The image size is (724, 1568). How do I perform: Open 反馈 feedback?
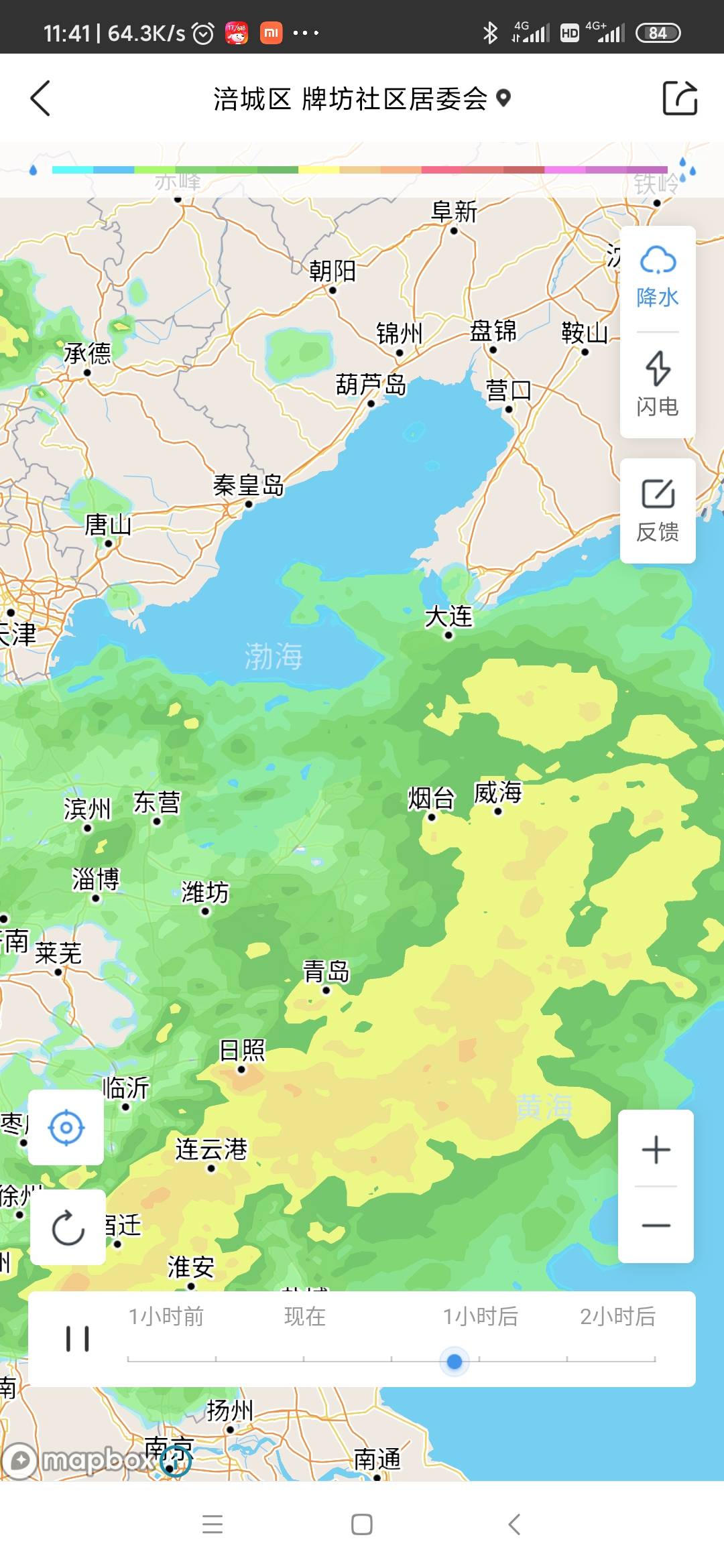(x=658, y=511)
